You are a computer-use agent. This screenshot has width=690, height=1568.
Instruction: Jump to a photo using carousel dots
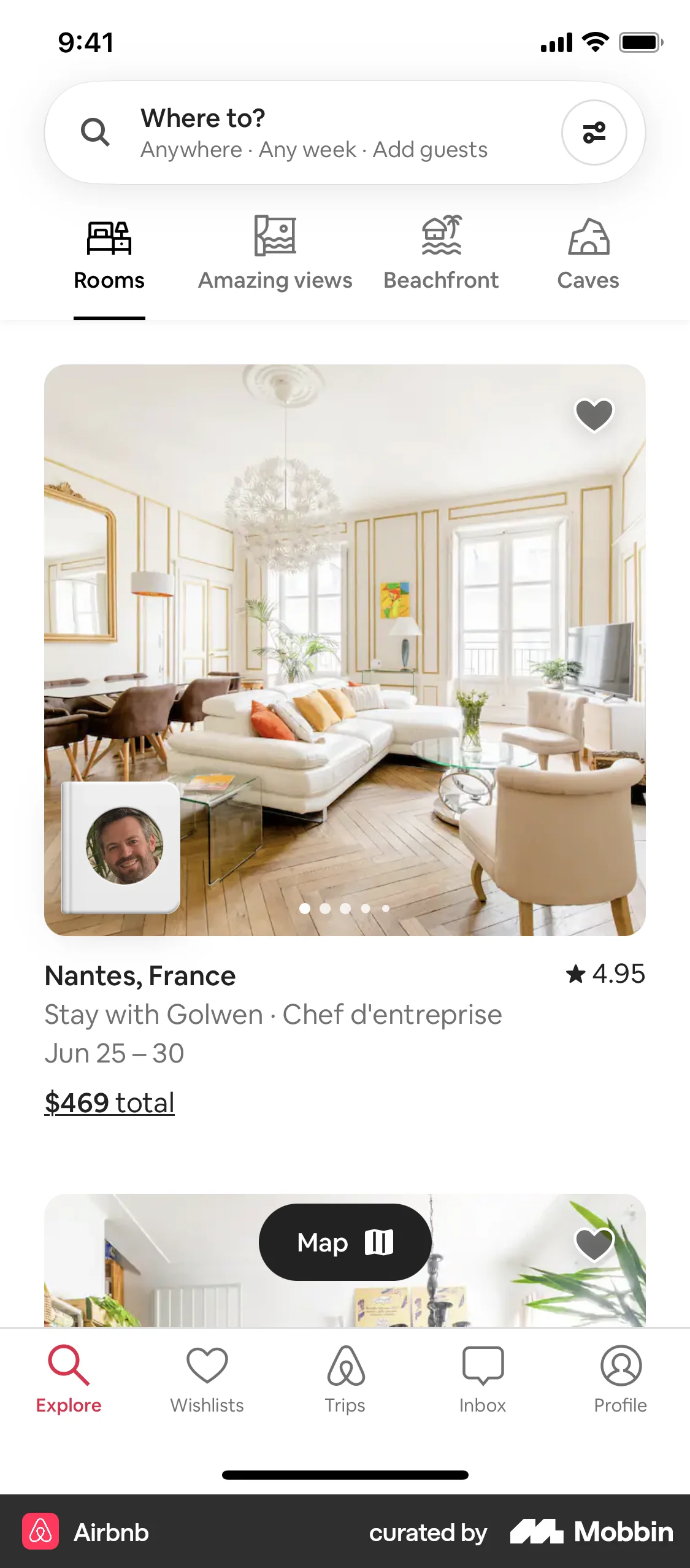click(345, 909)
